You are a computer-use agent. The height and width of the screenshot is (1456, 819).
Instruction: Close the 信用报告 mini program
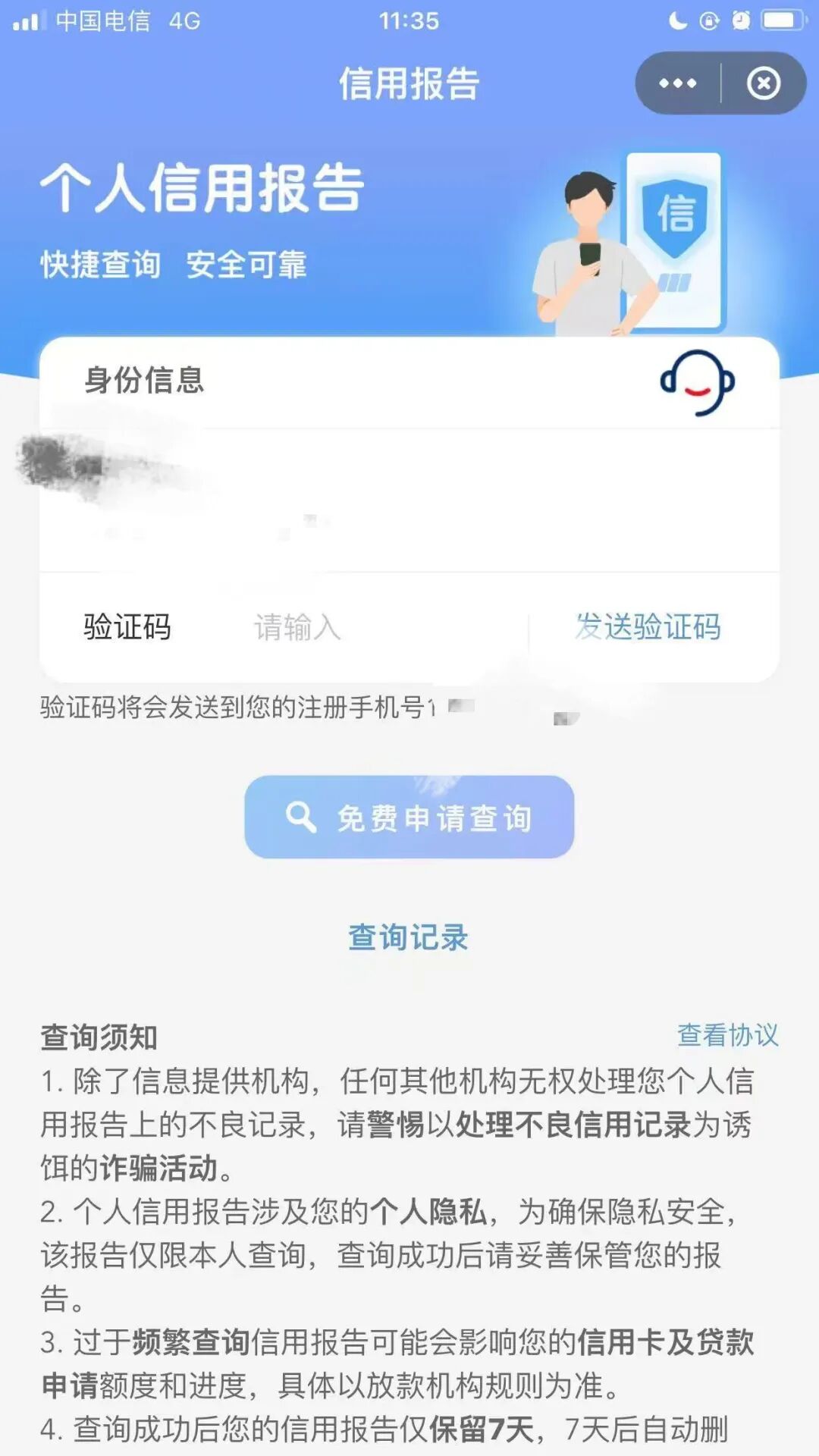[x=764, y=83]
